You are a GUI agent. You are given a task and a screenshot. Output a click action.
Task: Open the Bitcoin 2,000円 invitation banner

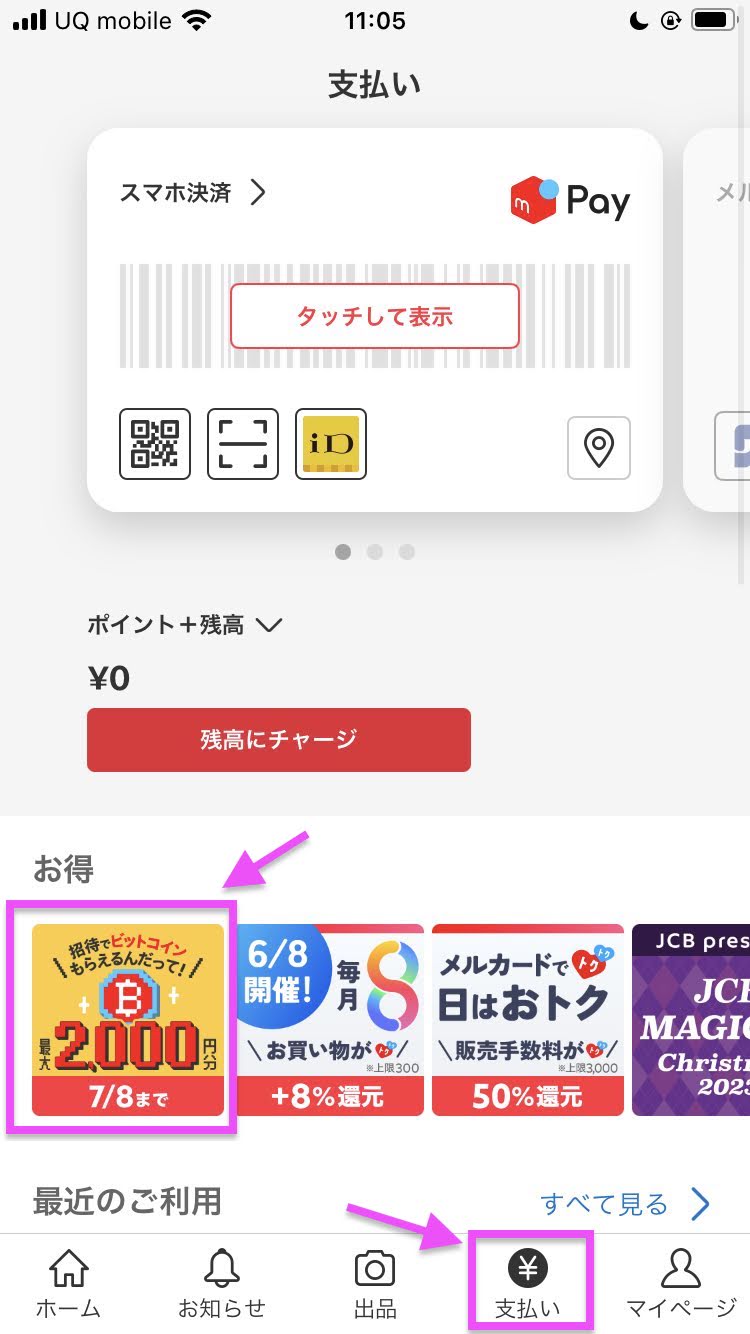[128, 1019]
